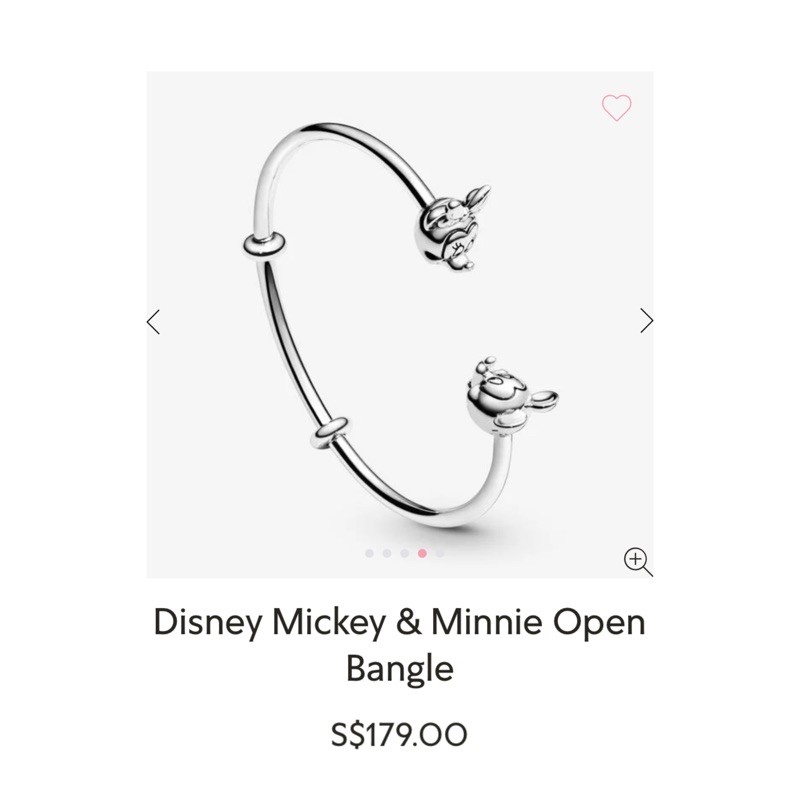The width and height of the screenshot is (800, 800).
Task: Add the bangle to wishlist with heart icon
Action: [x=616, y=108]
